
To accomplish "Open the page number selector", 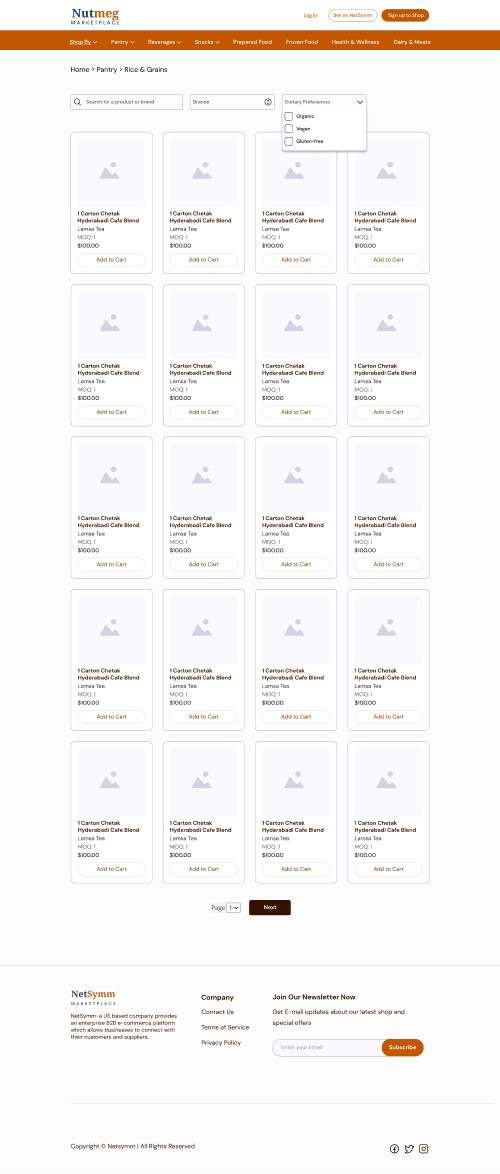I will click(234, 907).
